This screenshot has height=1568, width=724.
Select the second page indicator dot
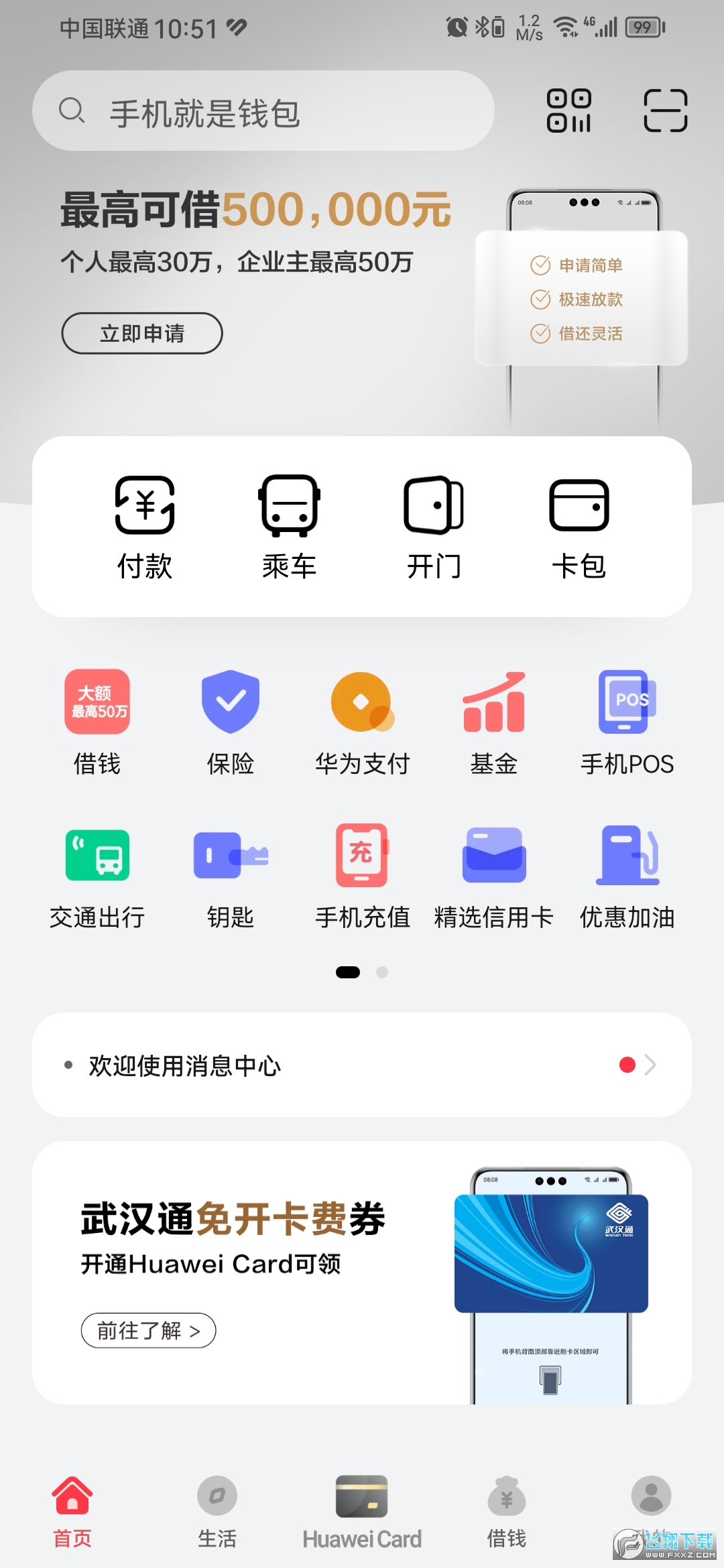pyautogui.click(x=382, y=972)
